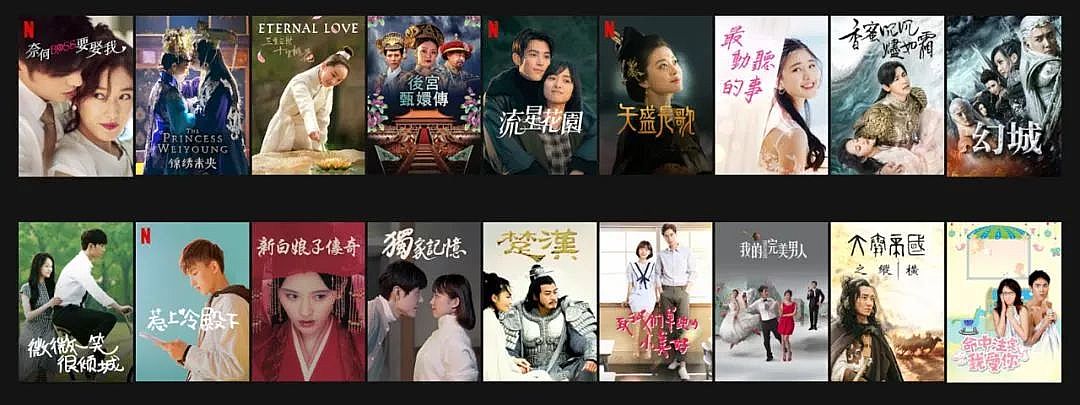Tap the 香蜜沉沉燼如霜 poster
This screenshot has height=405, width=1080.
887,96
